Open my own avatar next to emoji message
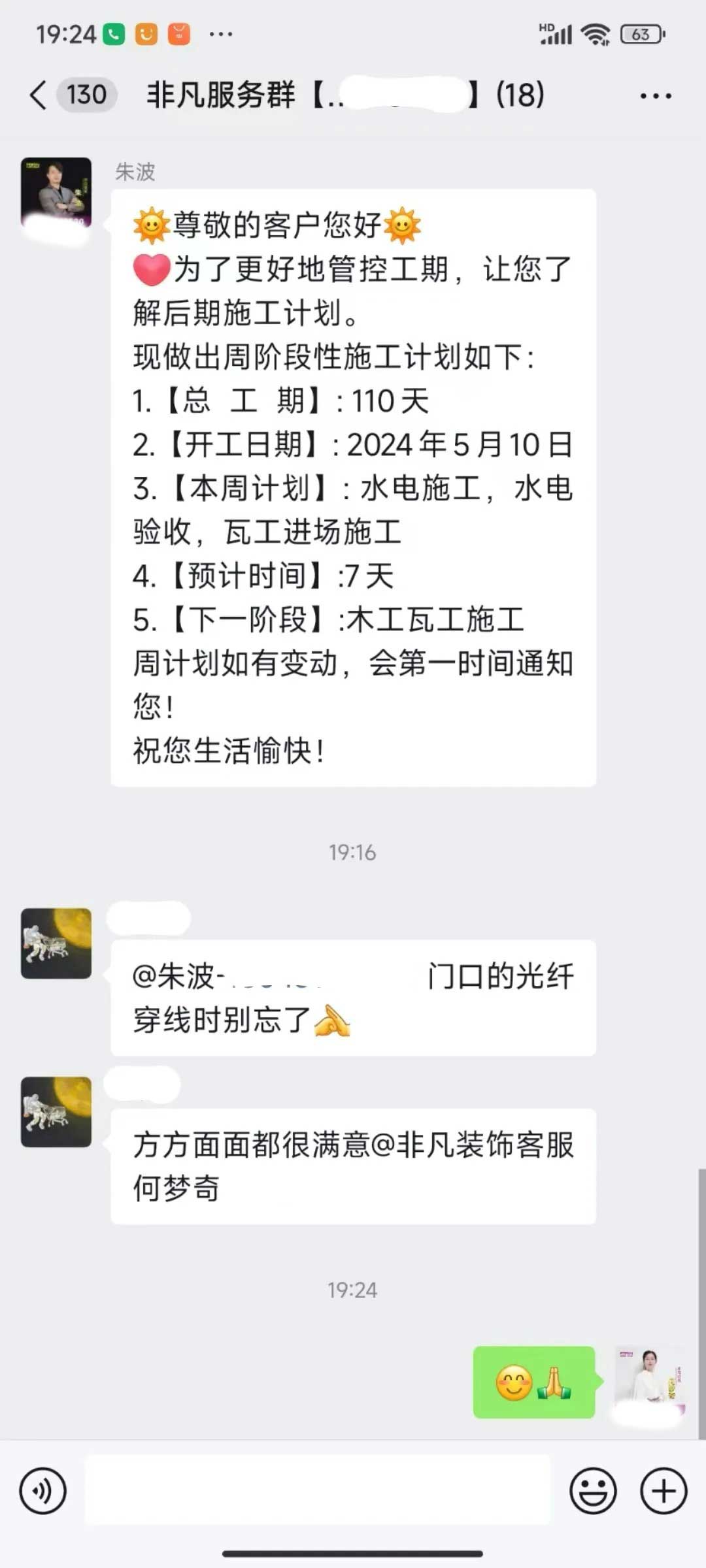The image size is (706, 1568). tap(650, 1381)
